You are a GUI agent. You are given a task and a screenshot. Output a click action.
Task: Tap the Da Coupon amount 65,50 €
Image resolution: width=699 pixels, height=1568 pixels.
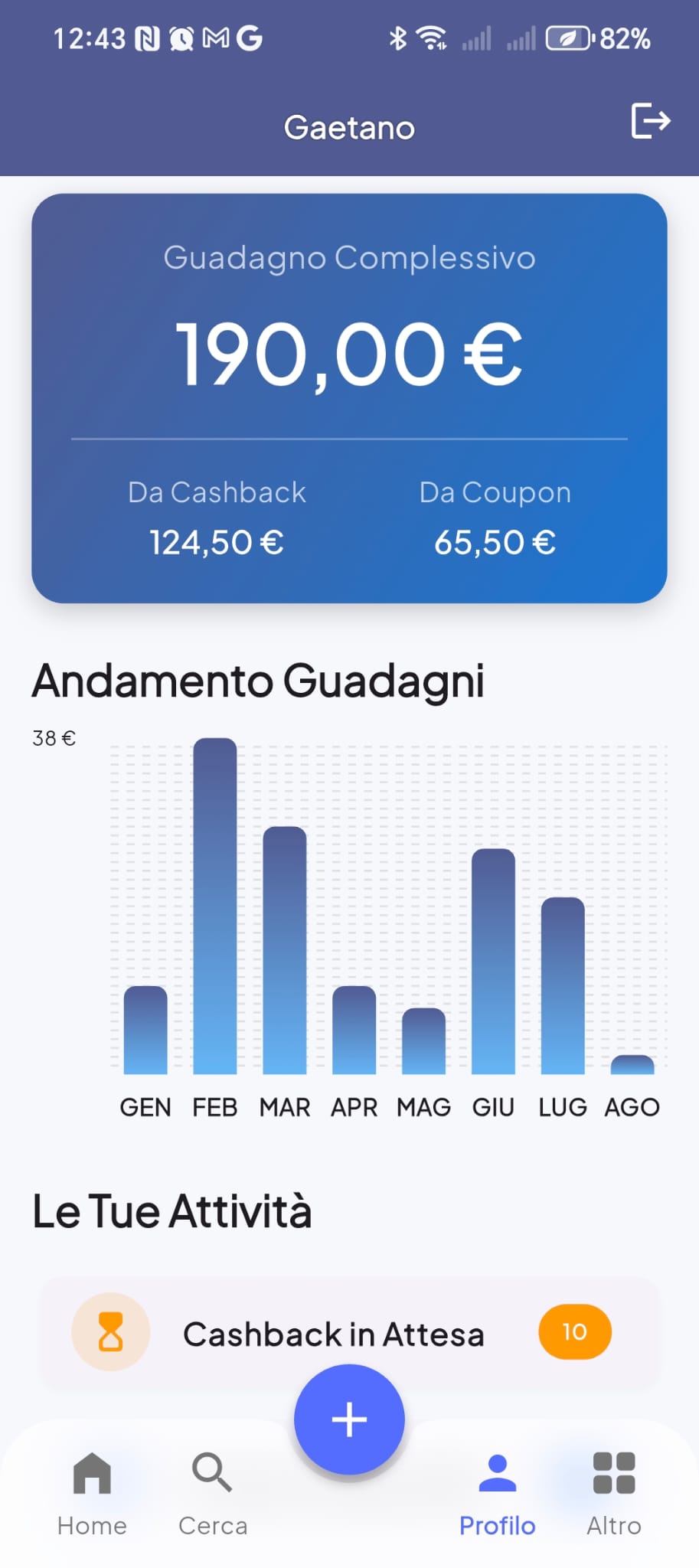tap(495, 541)
